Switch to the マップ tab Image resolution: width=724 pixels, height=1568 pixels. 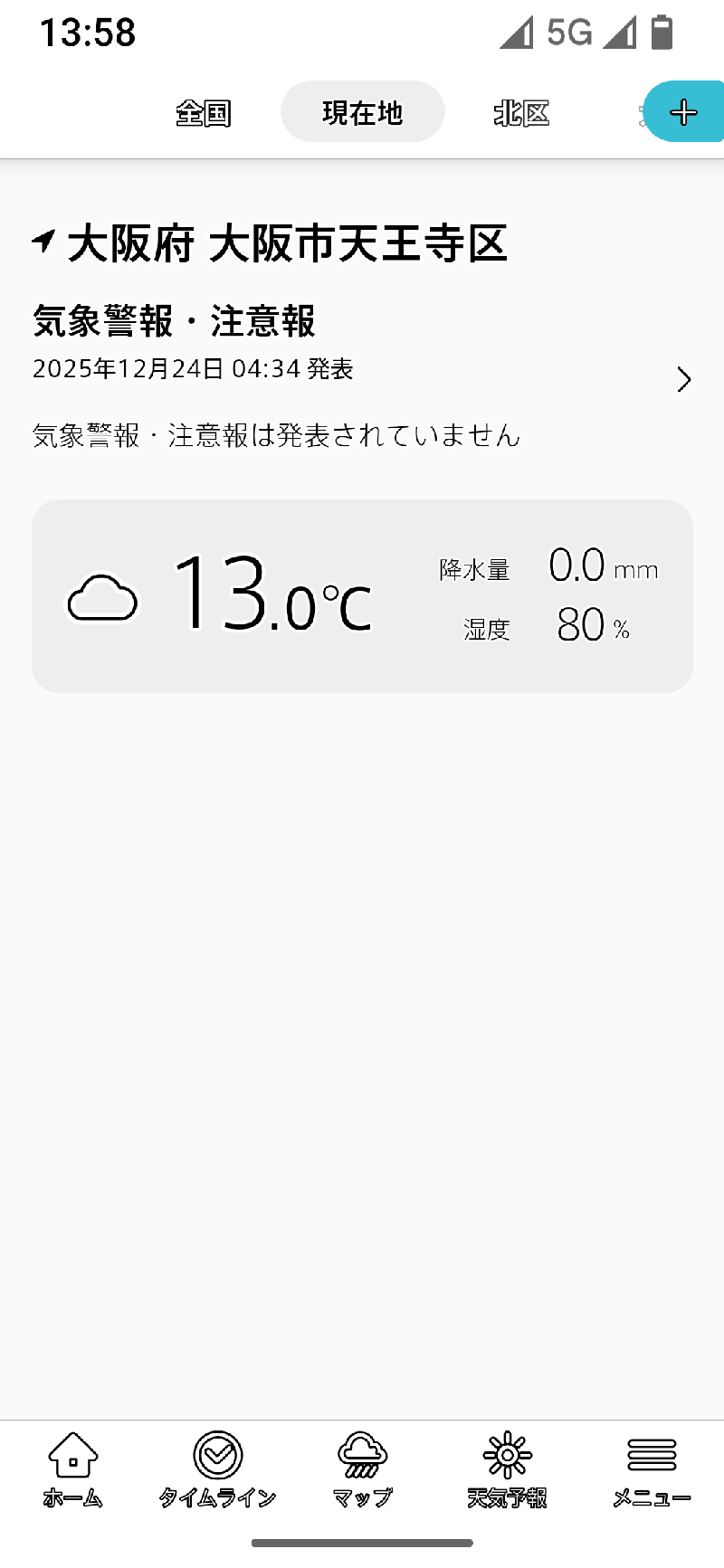point(362,1469)
